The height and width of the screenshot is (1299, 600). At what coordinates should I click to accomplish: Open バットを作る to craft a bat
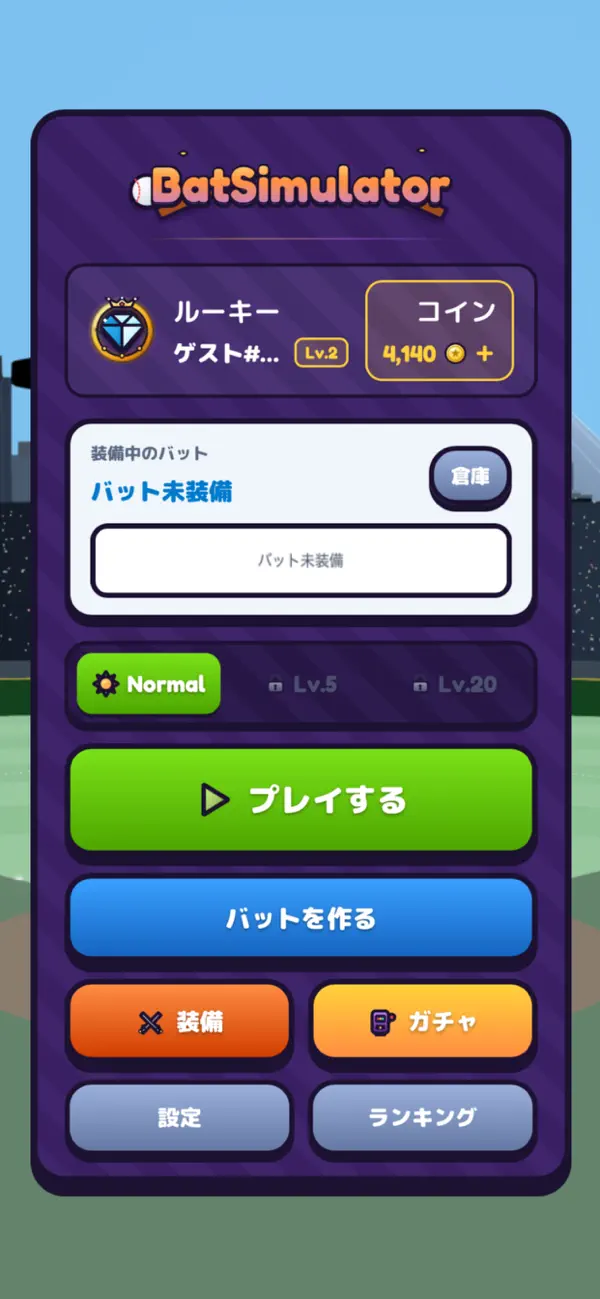(x=300, y=918)
